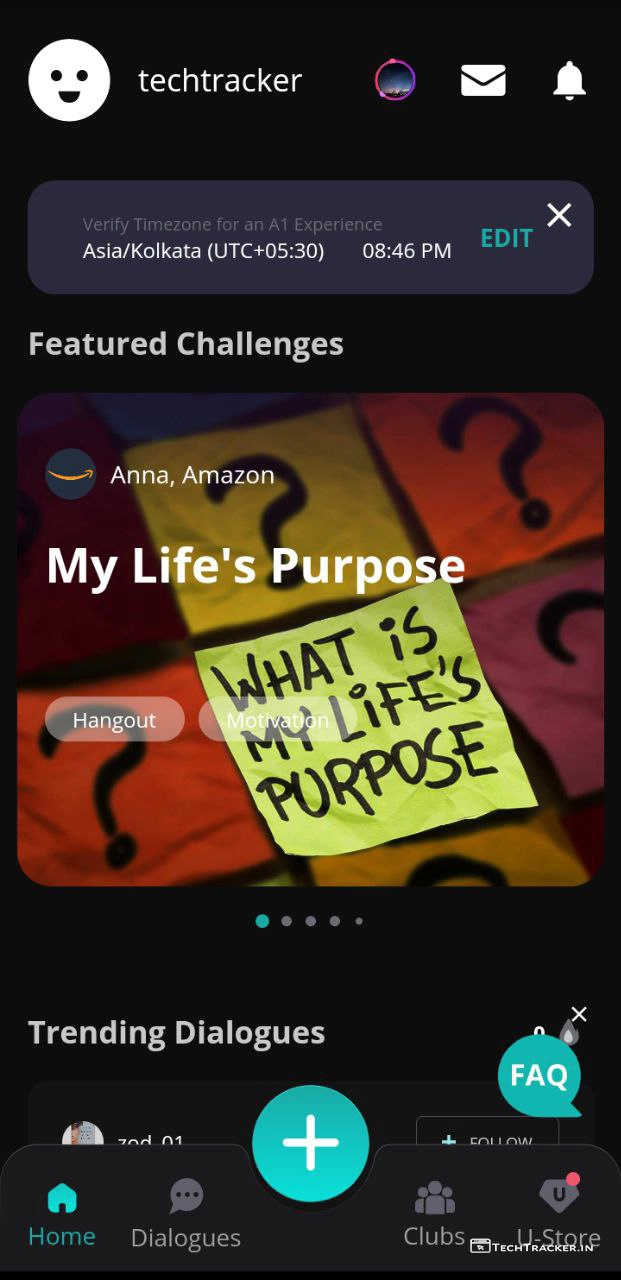Screen dimensions: 621x1280
Task: Close the FAQ bubble
Action: [x=579, y=1014]
